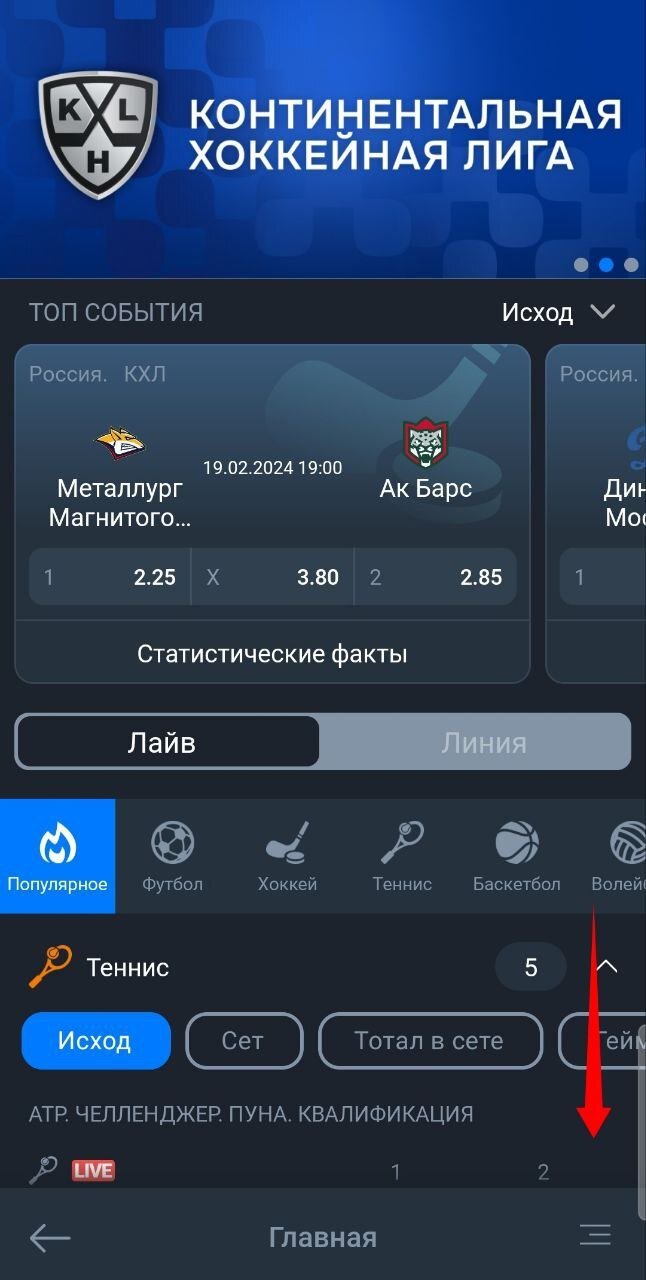The width and height of the screenshot is (646, 1280).
Task: Show Футбол events
Action: click(x=172, y=856)
